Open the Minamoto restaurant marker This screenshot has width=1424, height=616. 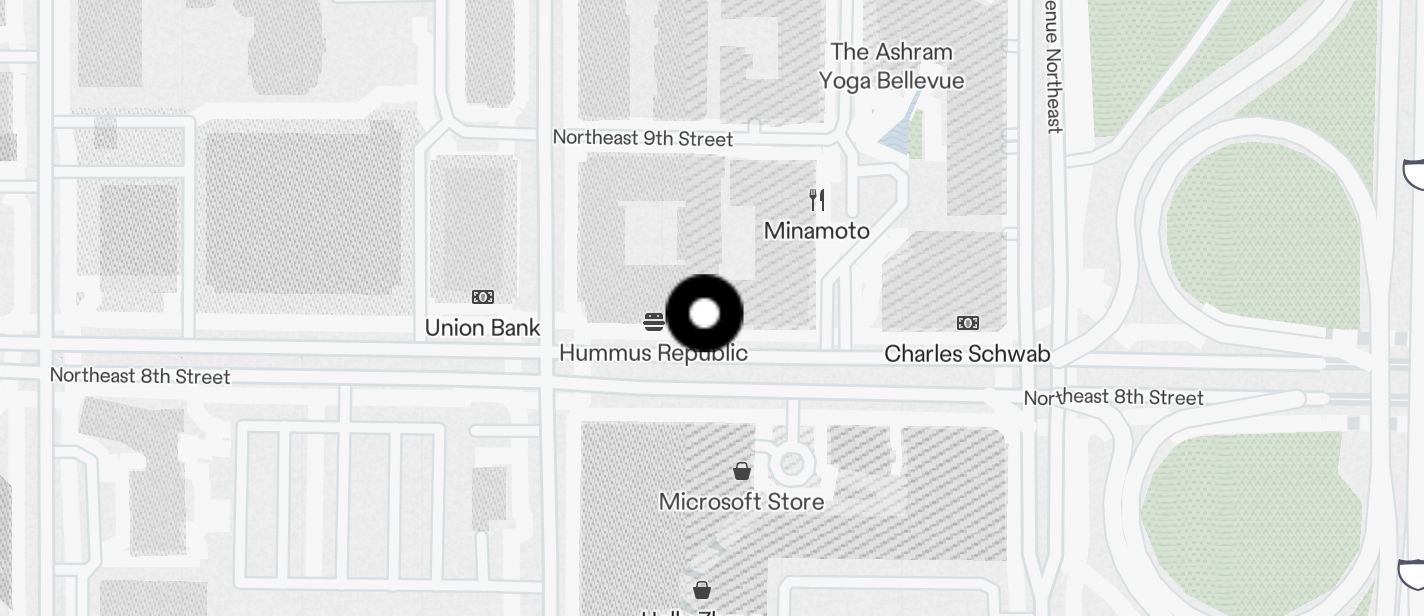[x=817, y=200]
